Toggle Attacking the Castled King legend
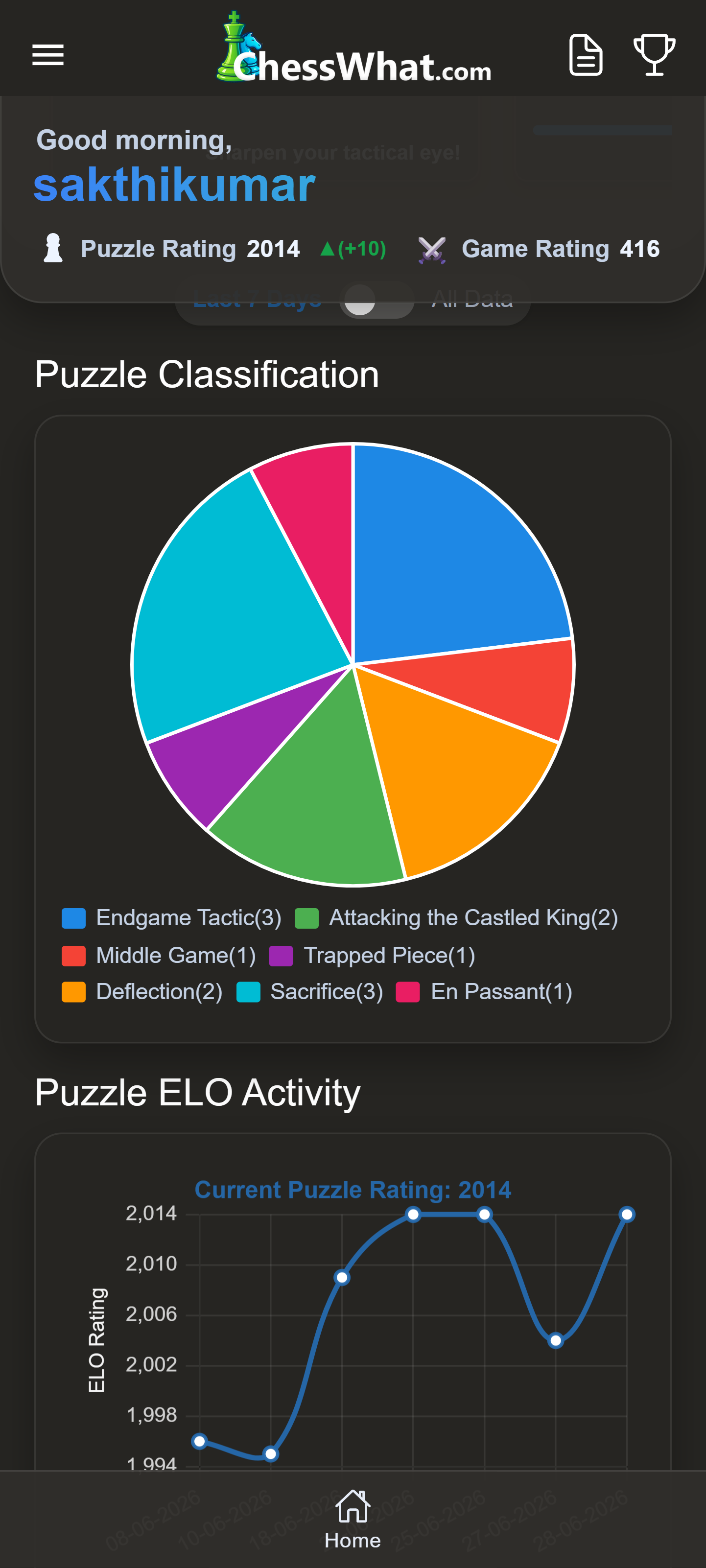Viewport: 706px width, 1568px height. click(456, 918)
